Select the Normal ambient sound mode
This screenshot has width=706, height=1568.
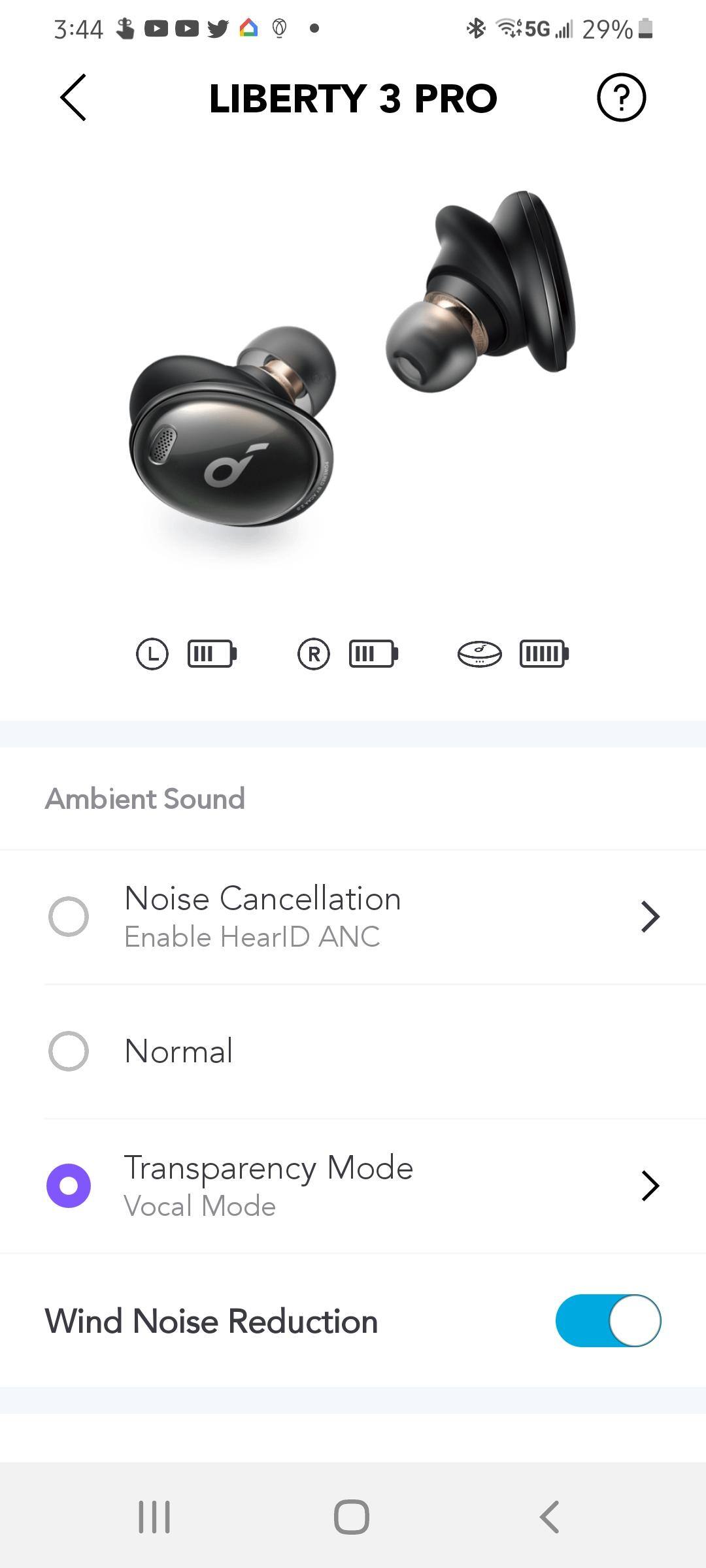pos(69,1051)
